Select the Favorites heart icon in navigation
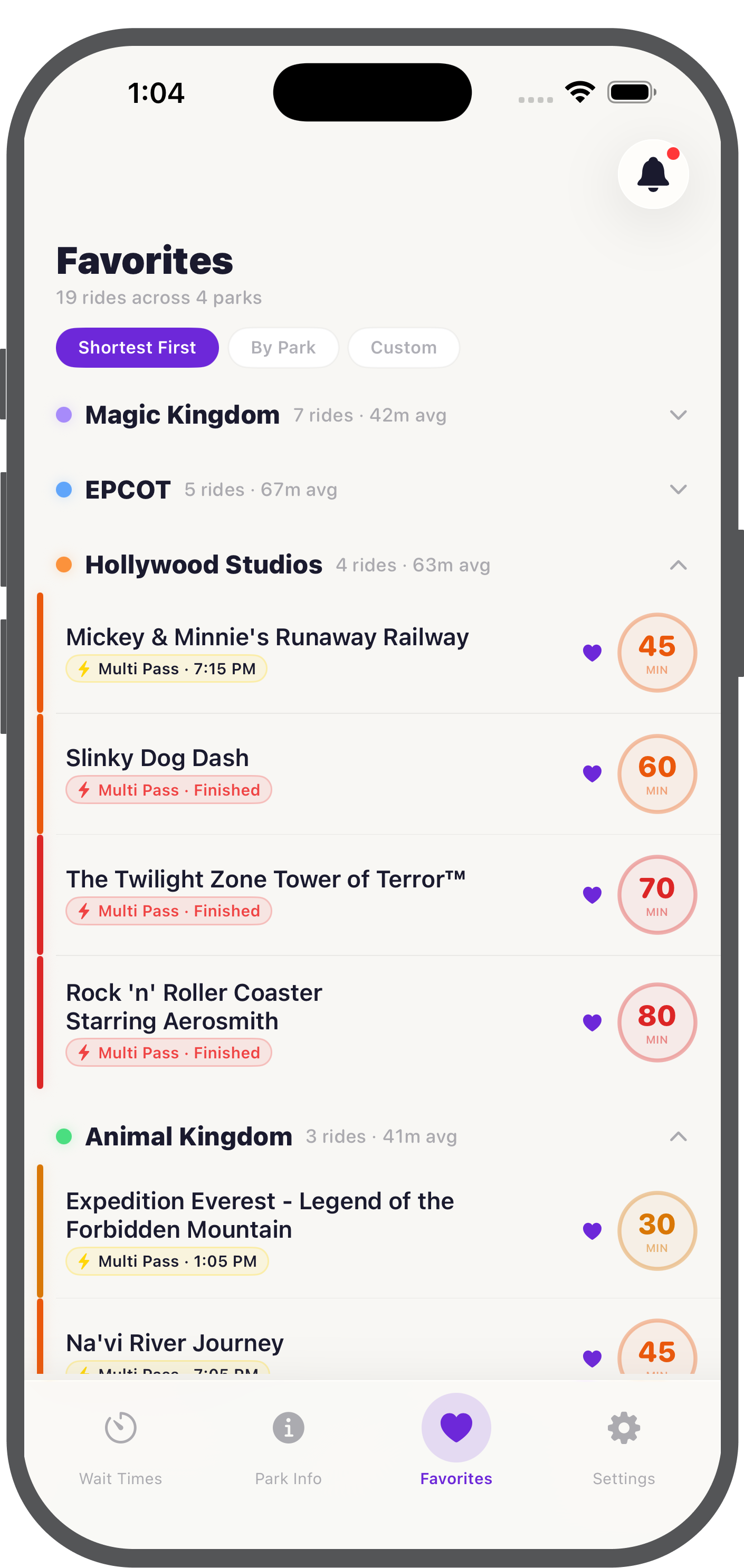744x1568 pixels. pyautogui.click(x=455, y=1427)
